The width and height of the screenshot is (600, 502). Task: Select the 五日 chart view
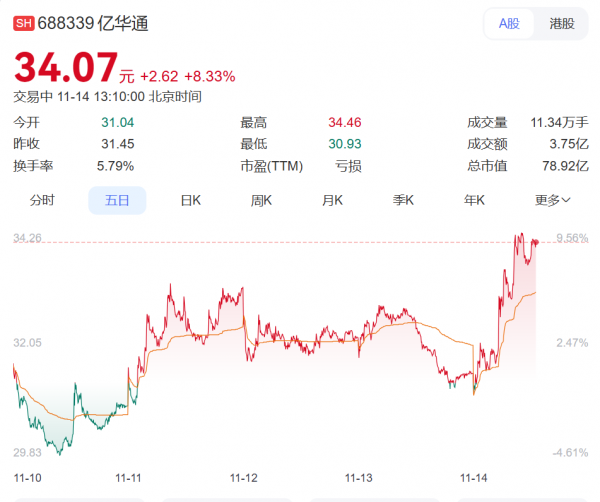click(x=117, y=200)
